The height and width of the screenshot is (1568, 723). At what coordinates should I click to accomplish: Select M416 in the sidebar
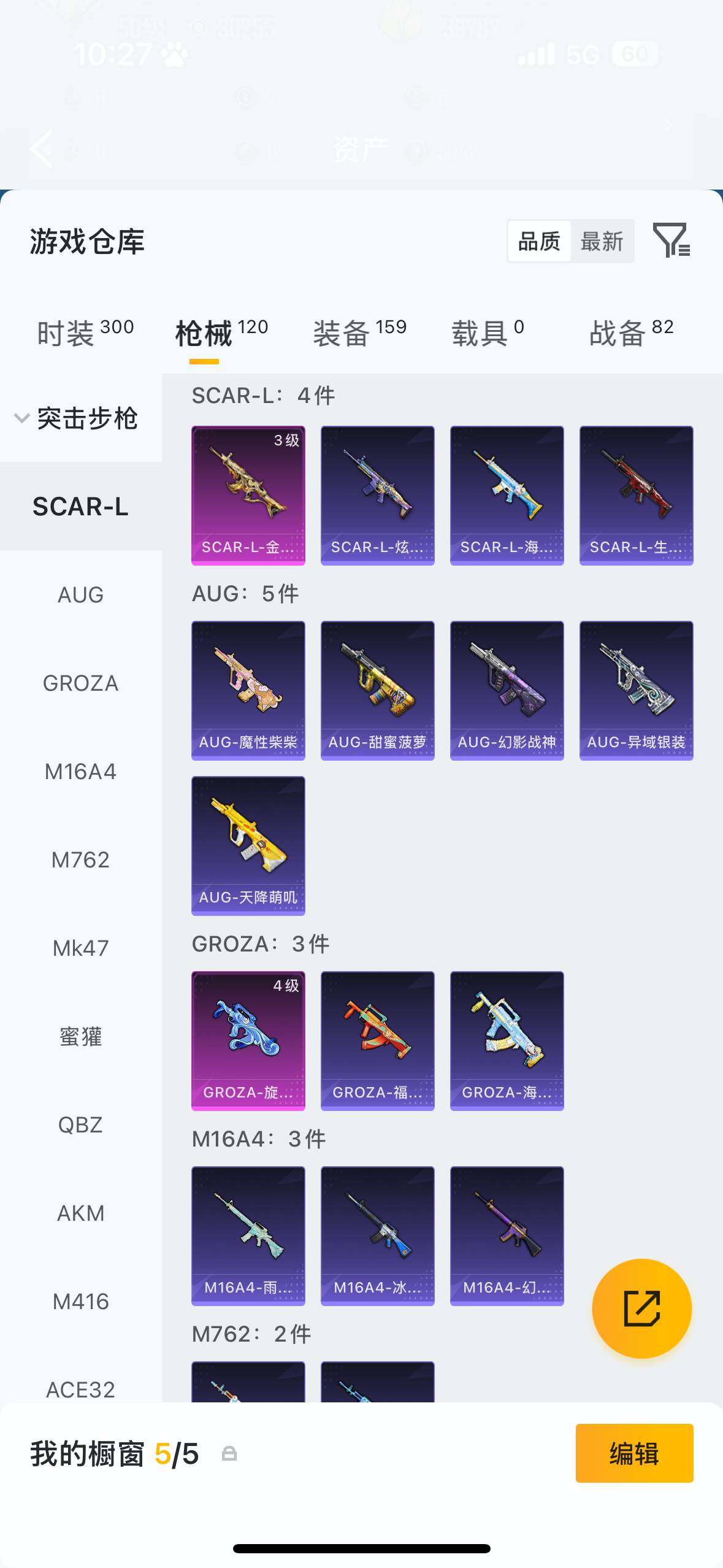coord(80,1301)
